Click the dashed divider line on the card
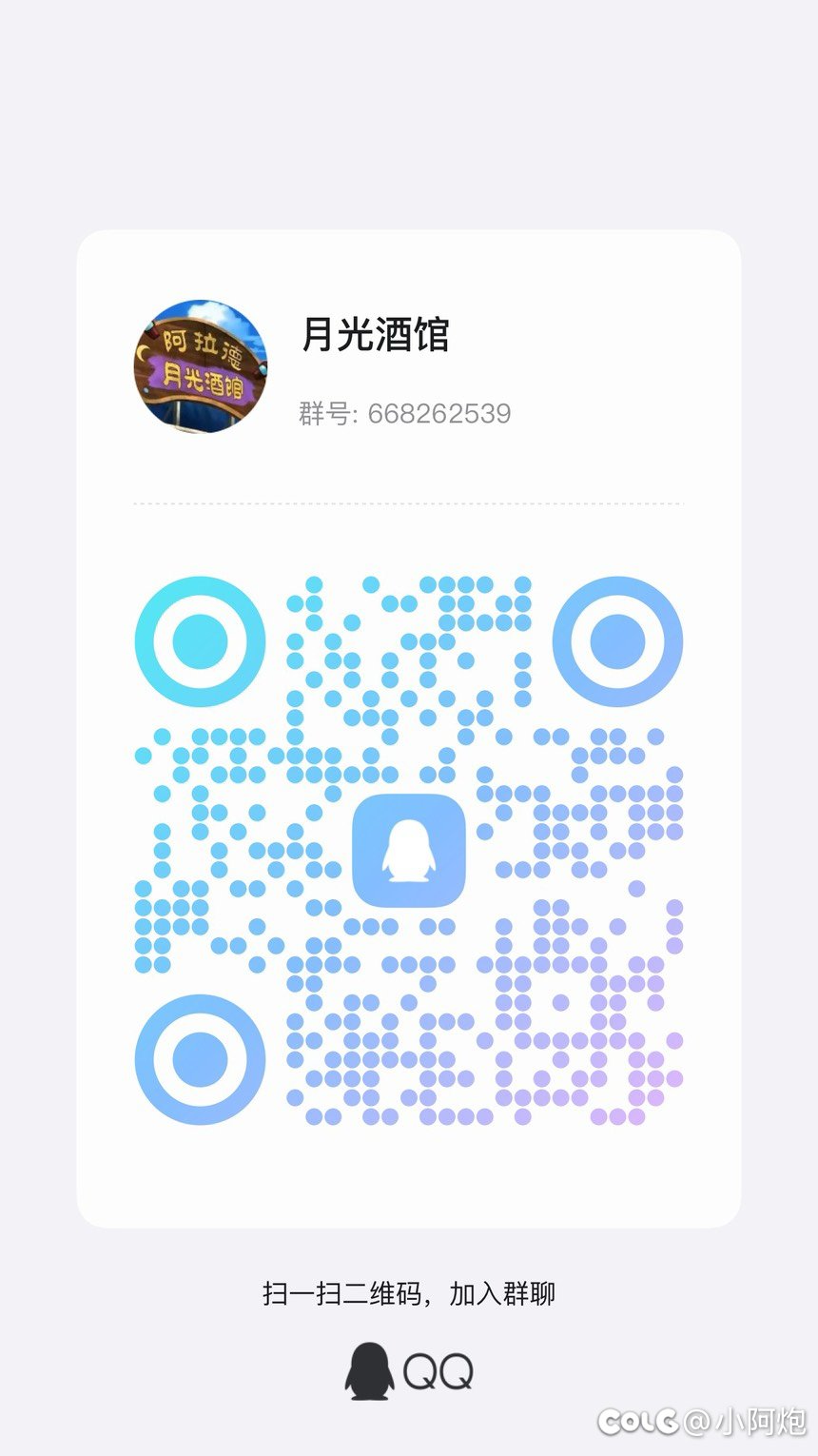 click(409, 502)
